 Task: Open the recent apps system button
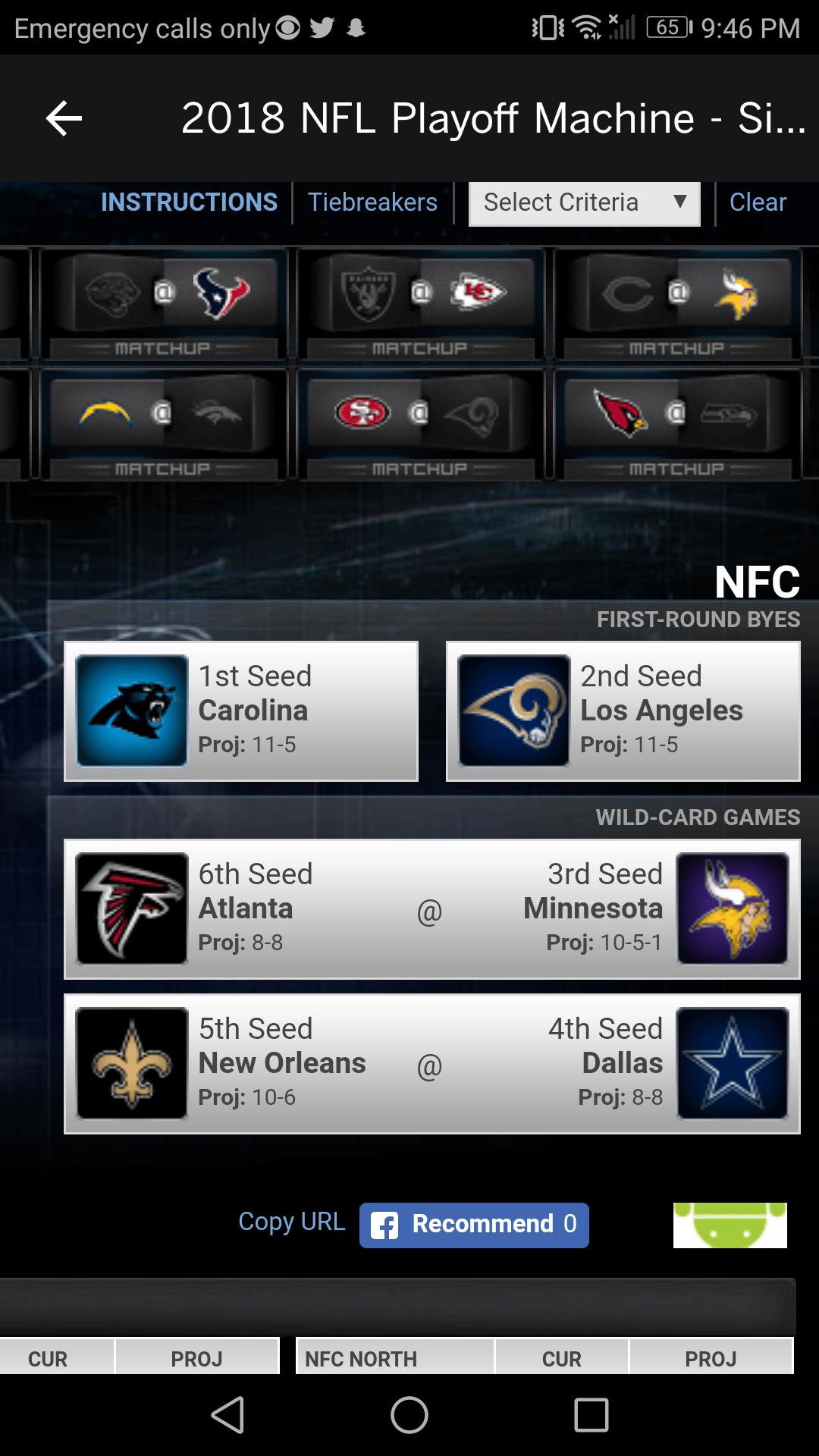pyautogui.click(x=591, y=1415)
